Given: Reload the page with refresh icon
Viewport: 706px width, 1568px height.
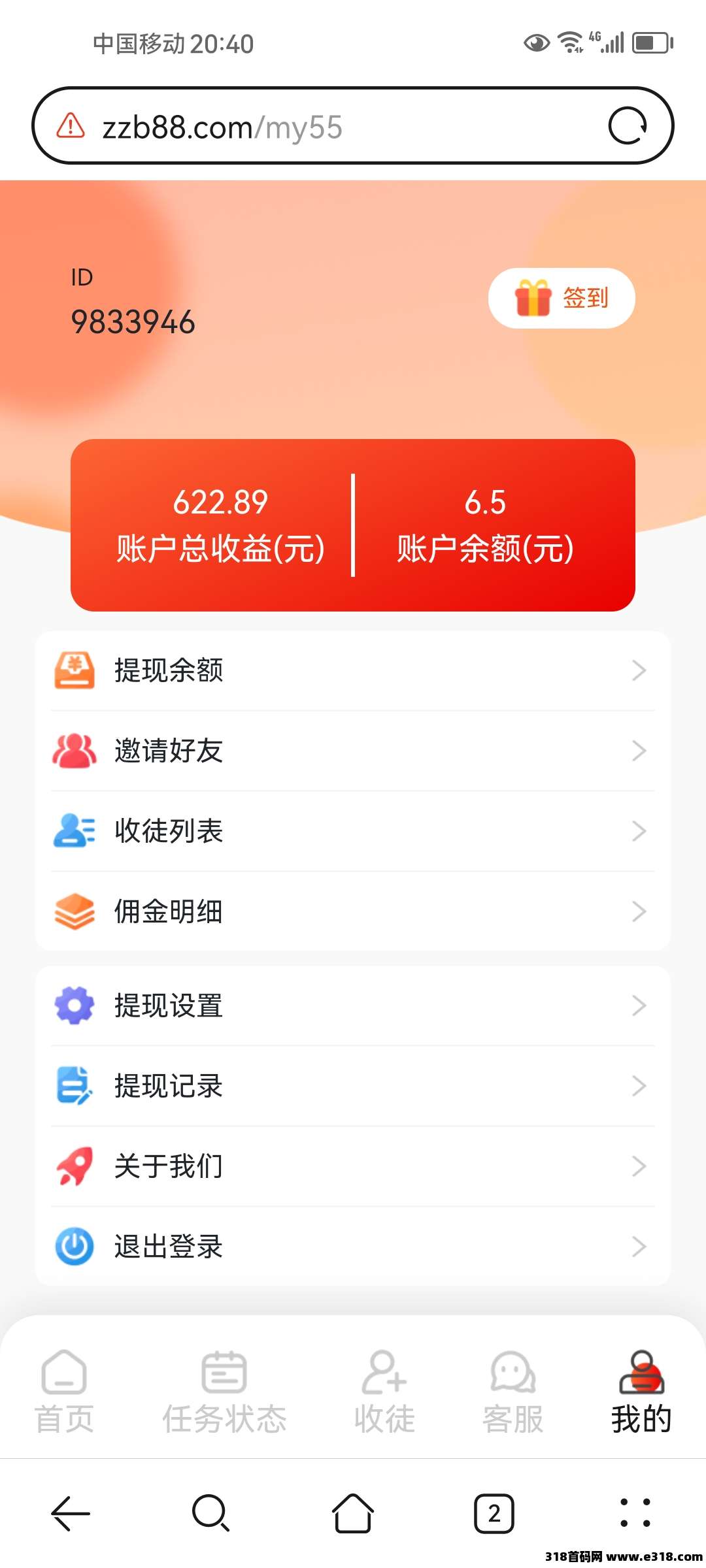Looking at the screenshot, I should point(628,125).
